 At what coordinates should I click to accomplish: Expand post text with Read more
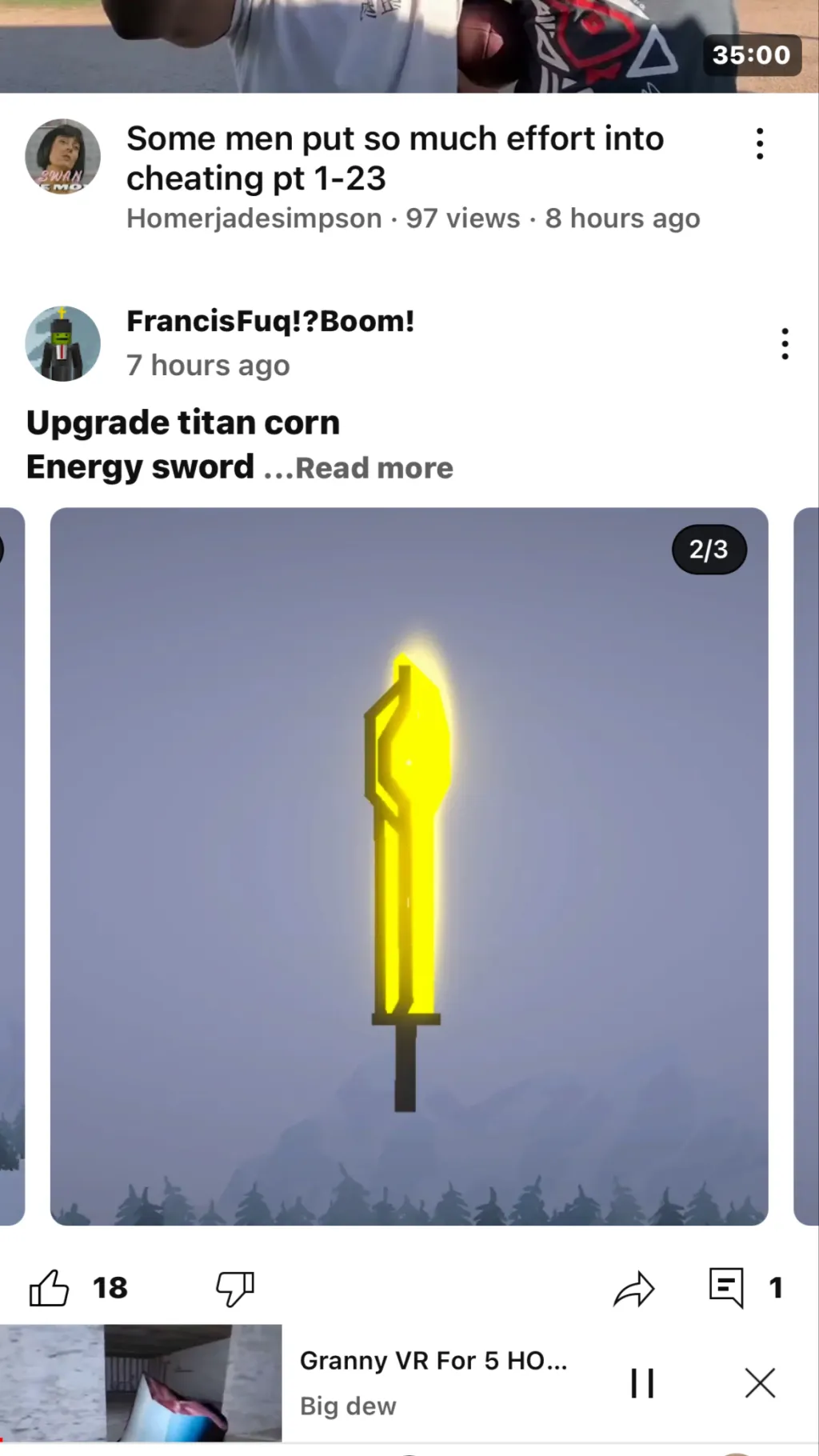click(x=374, y=468)
